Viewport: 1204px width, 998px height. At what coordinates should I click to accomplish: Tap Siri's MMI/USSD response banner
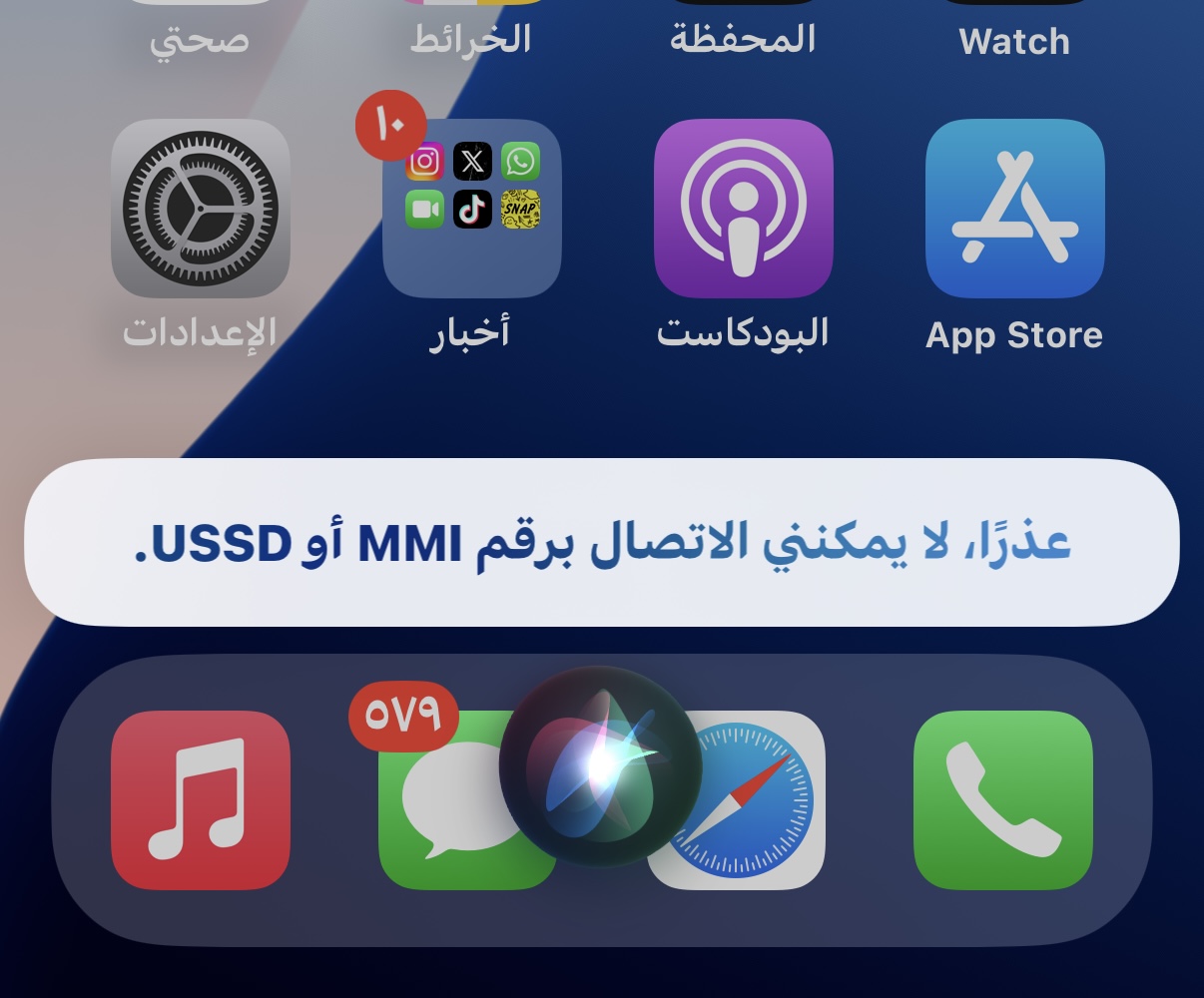point(601,543)
